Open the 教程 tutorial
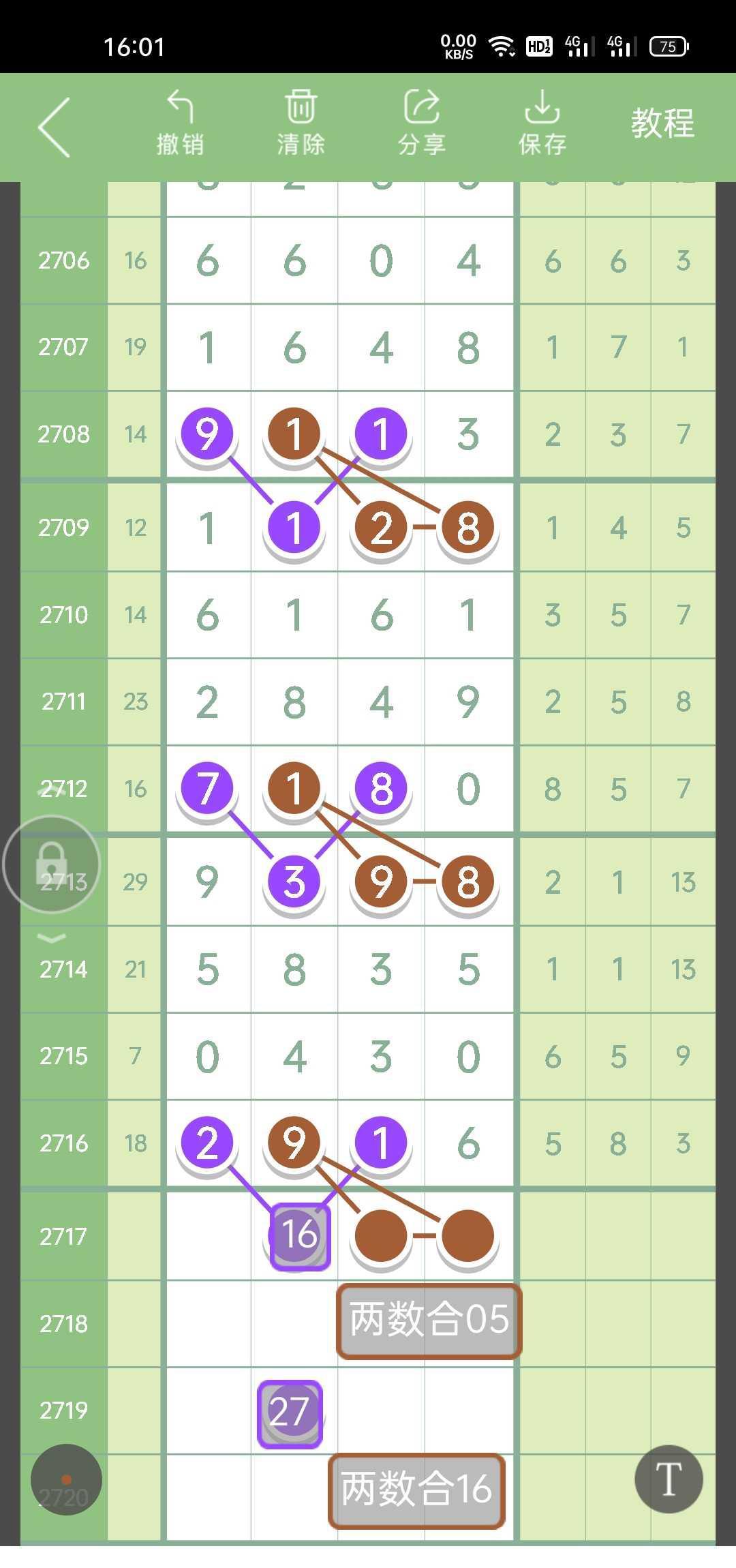Image resolution: width=736 pixels, height=1568 pixels. click(x=662, y=123)
